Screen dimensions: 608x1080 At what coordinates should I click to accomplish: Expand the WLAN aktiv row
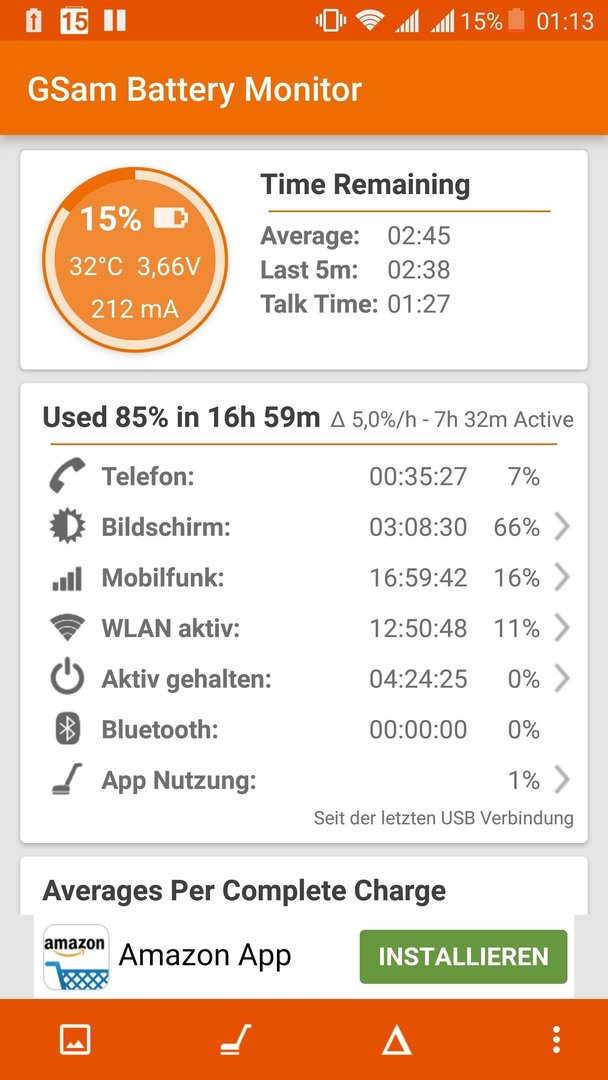[x=304, y=628]
